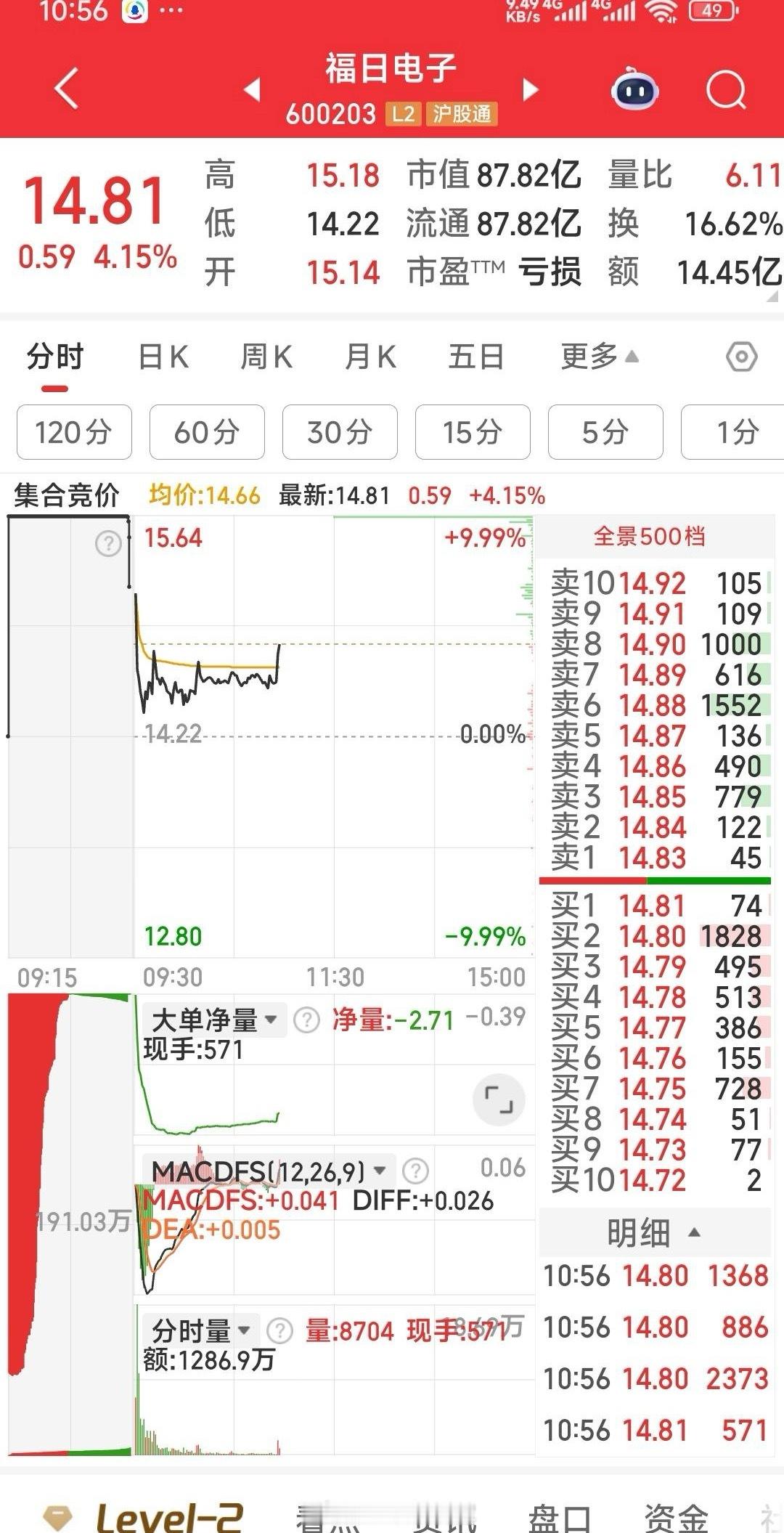This screenshot has height=1533, width=784.
Task: Tap the AI robot assistant icon
Action: coord(633,89)
